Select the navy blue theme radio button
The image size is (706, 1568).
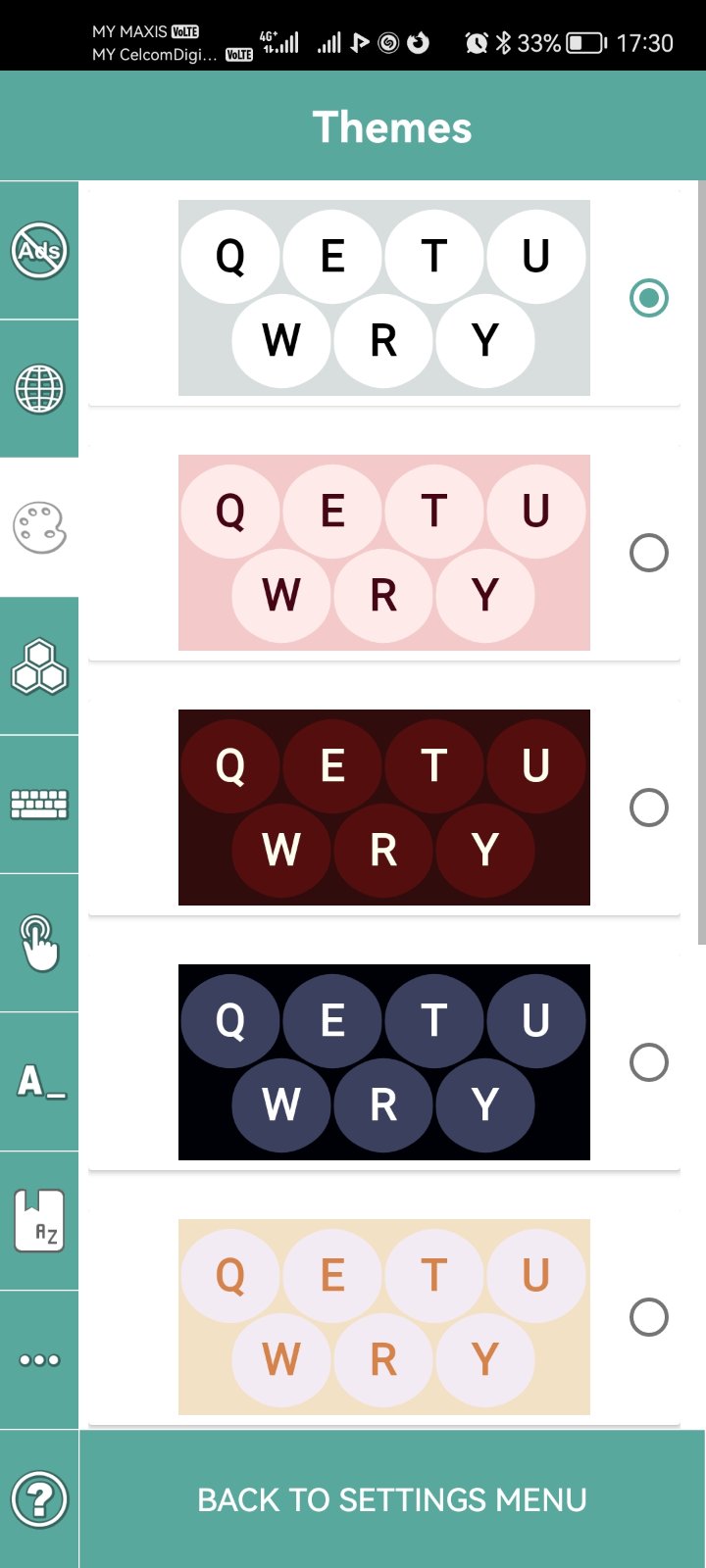pos(649,1062)
